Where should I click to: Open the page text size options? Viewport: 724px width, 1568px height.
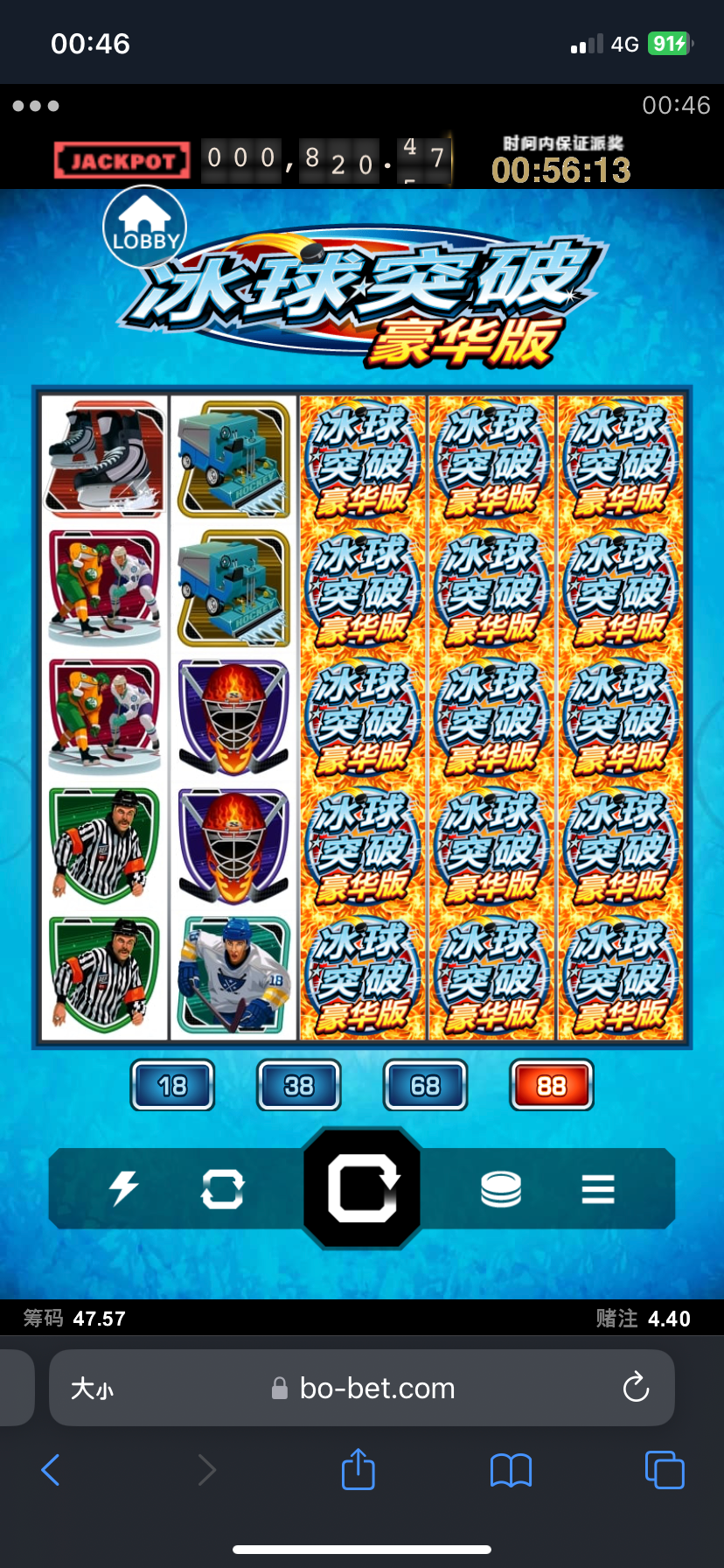[x=92, y=1389]
